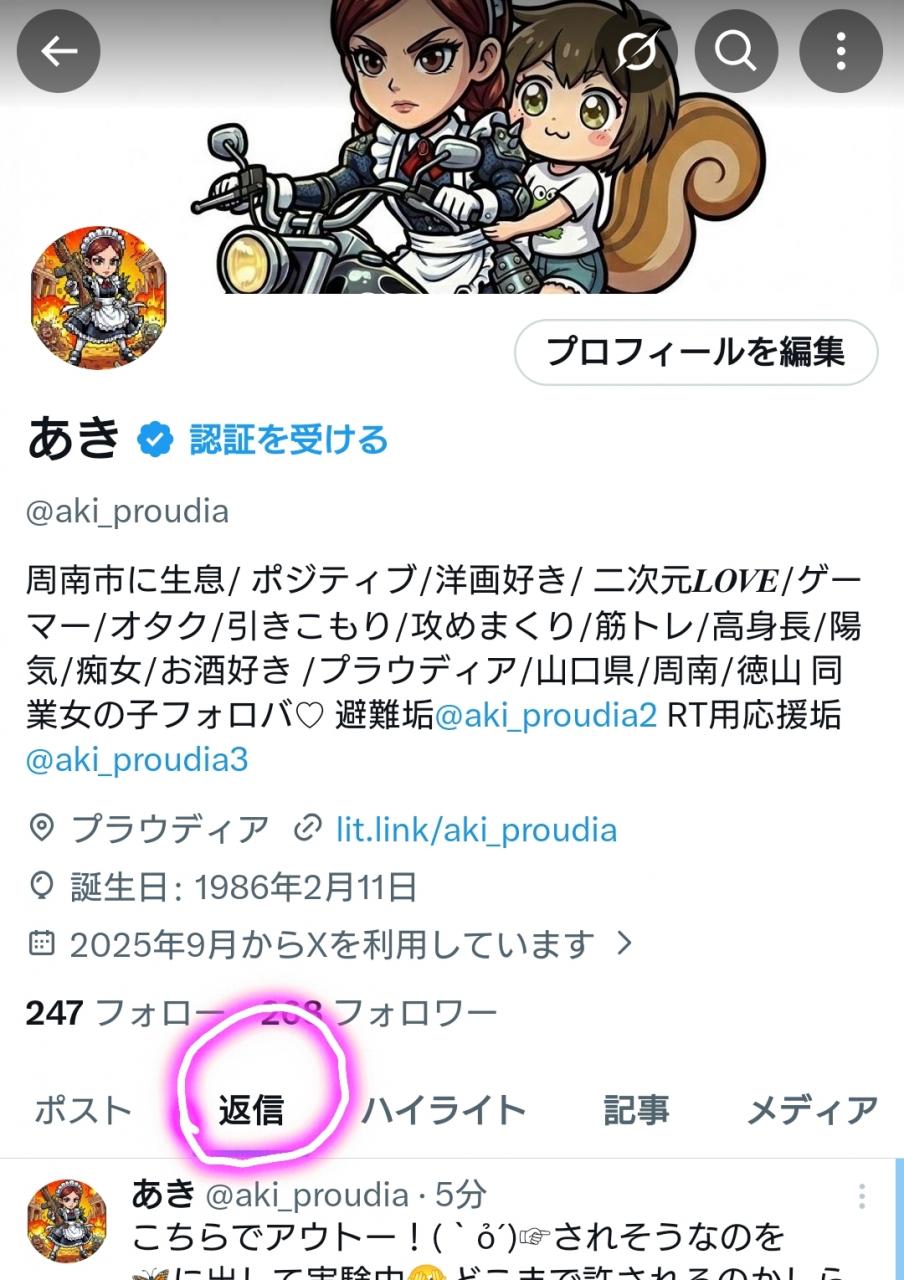Switch to the メディア tab
The image size is (904, 1280).
tap(812, 1110)
